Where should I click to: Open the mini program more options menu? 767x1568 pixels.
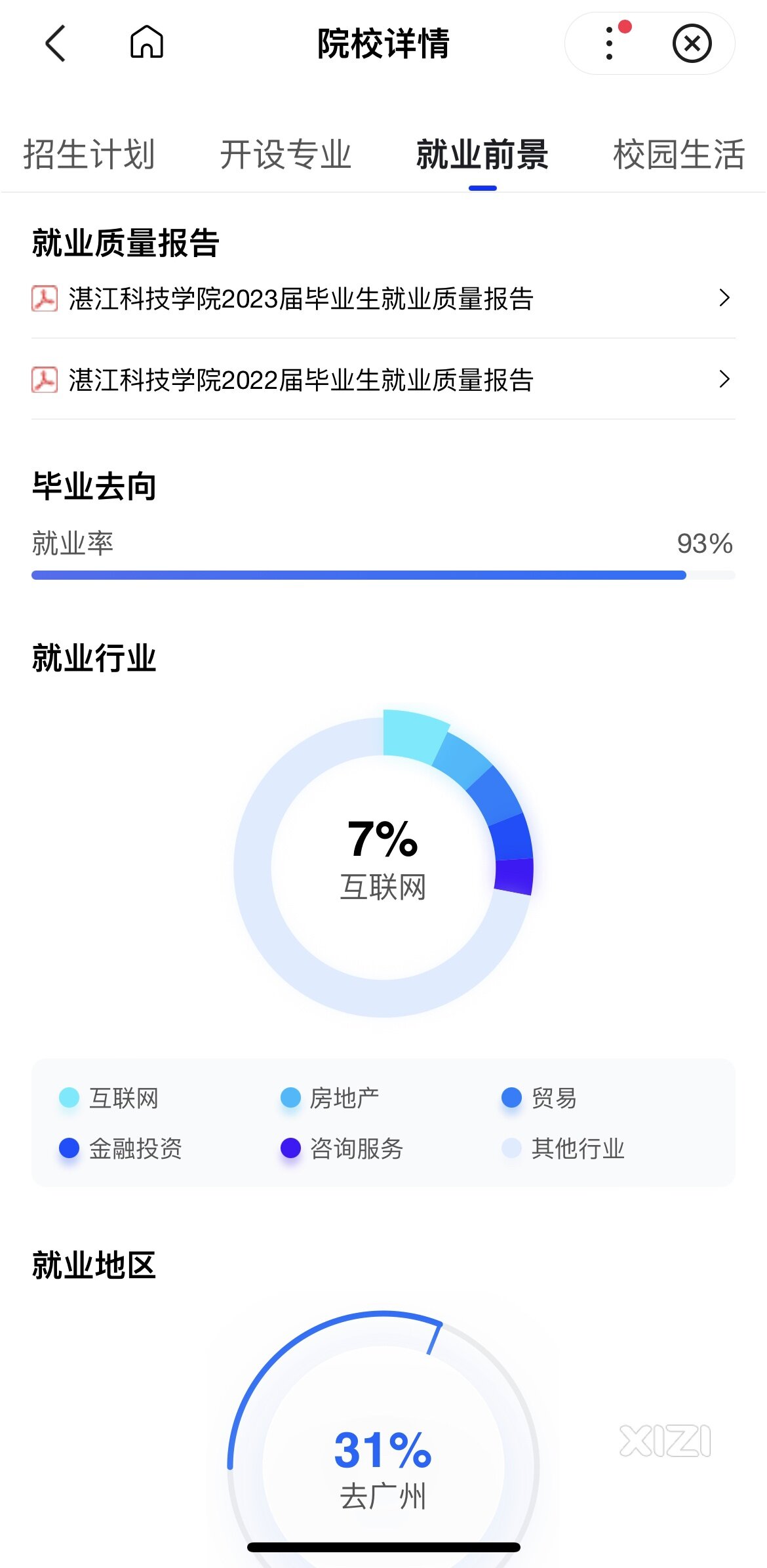point(610,43)
